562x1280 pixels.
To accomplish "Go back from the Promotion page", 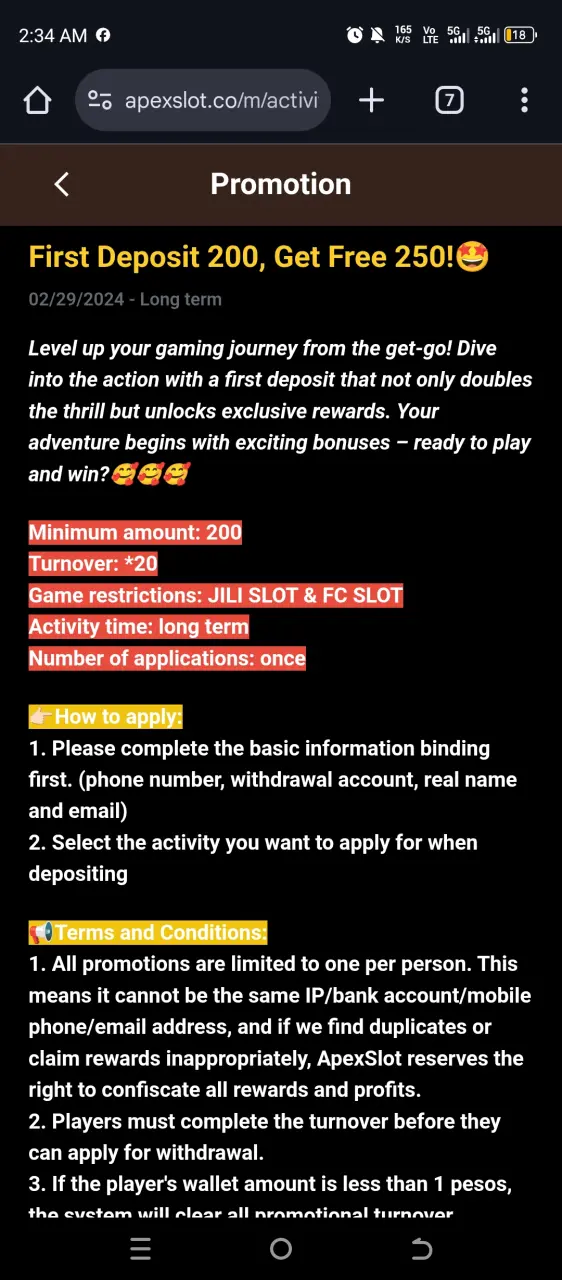I will (62, 184).
